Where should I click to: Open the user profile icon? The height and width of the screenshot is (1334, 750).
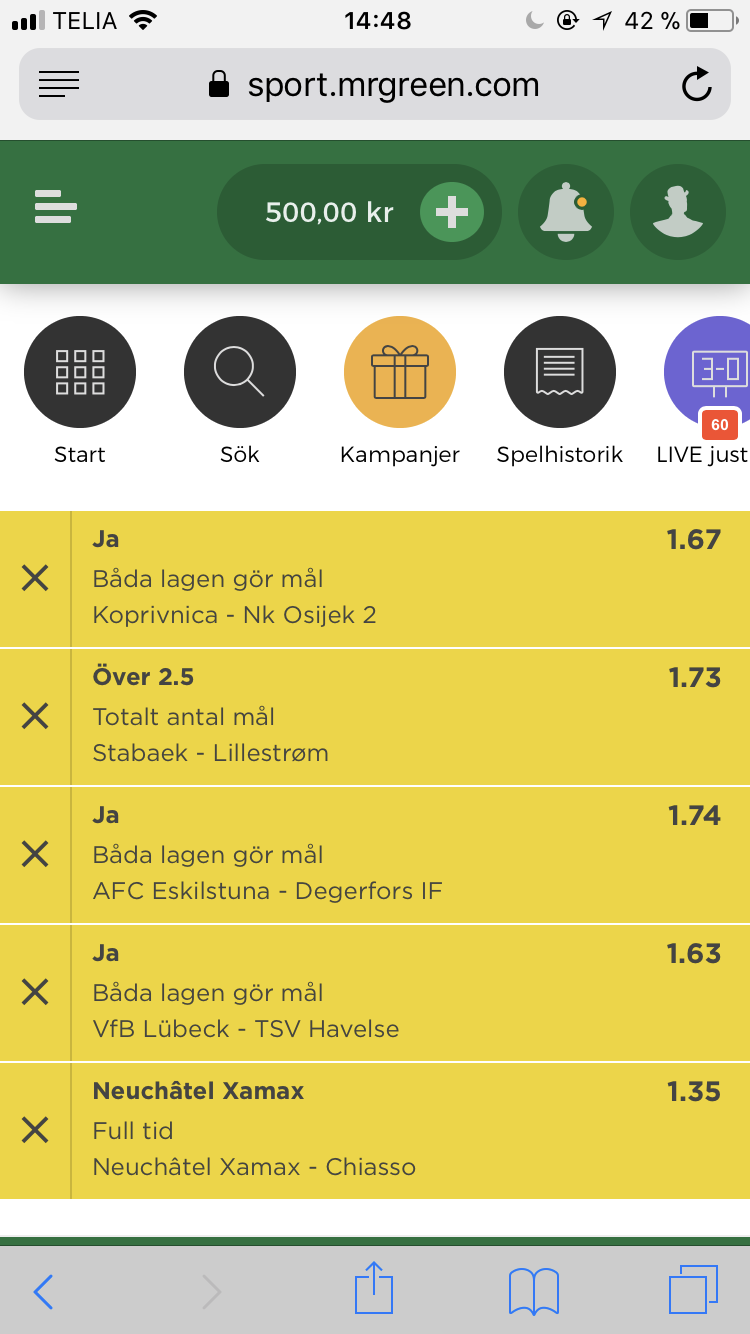point(678,212)
